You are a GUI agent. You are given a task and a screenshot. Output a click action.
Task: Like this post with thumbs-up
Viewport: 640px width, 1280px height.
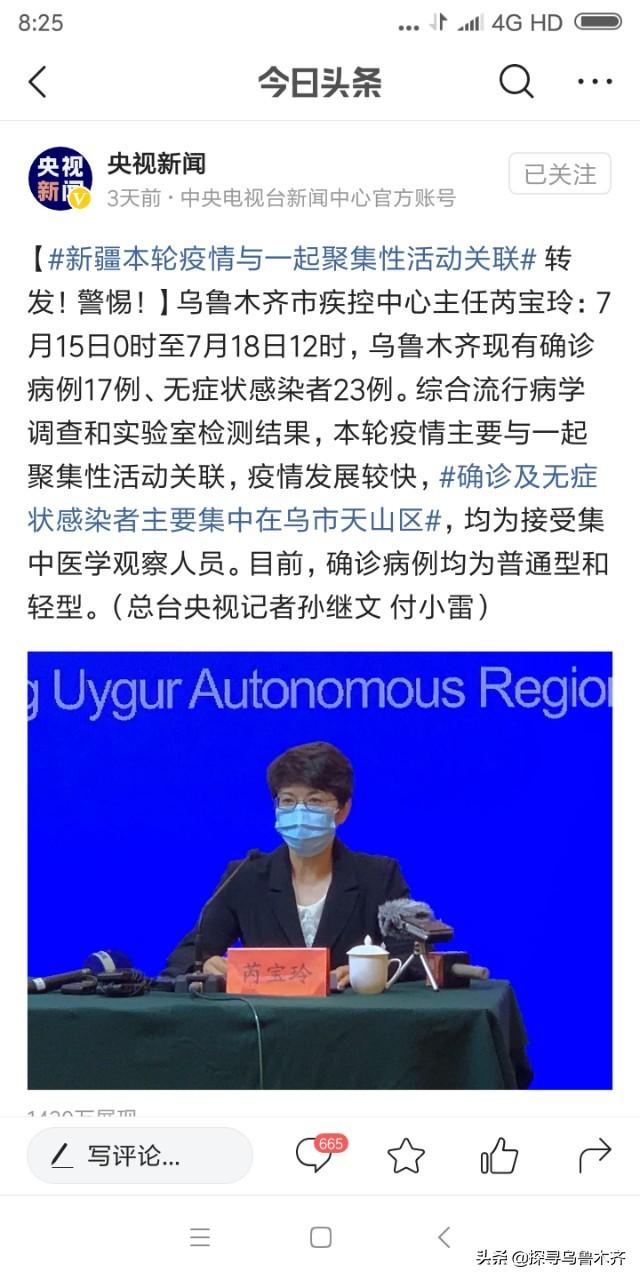point(499,1156)
